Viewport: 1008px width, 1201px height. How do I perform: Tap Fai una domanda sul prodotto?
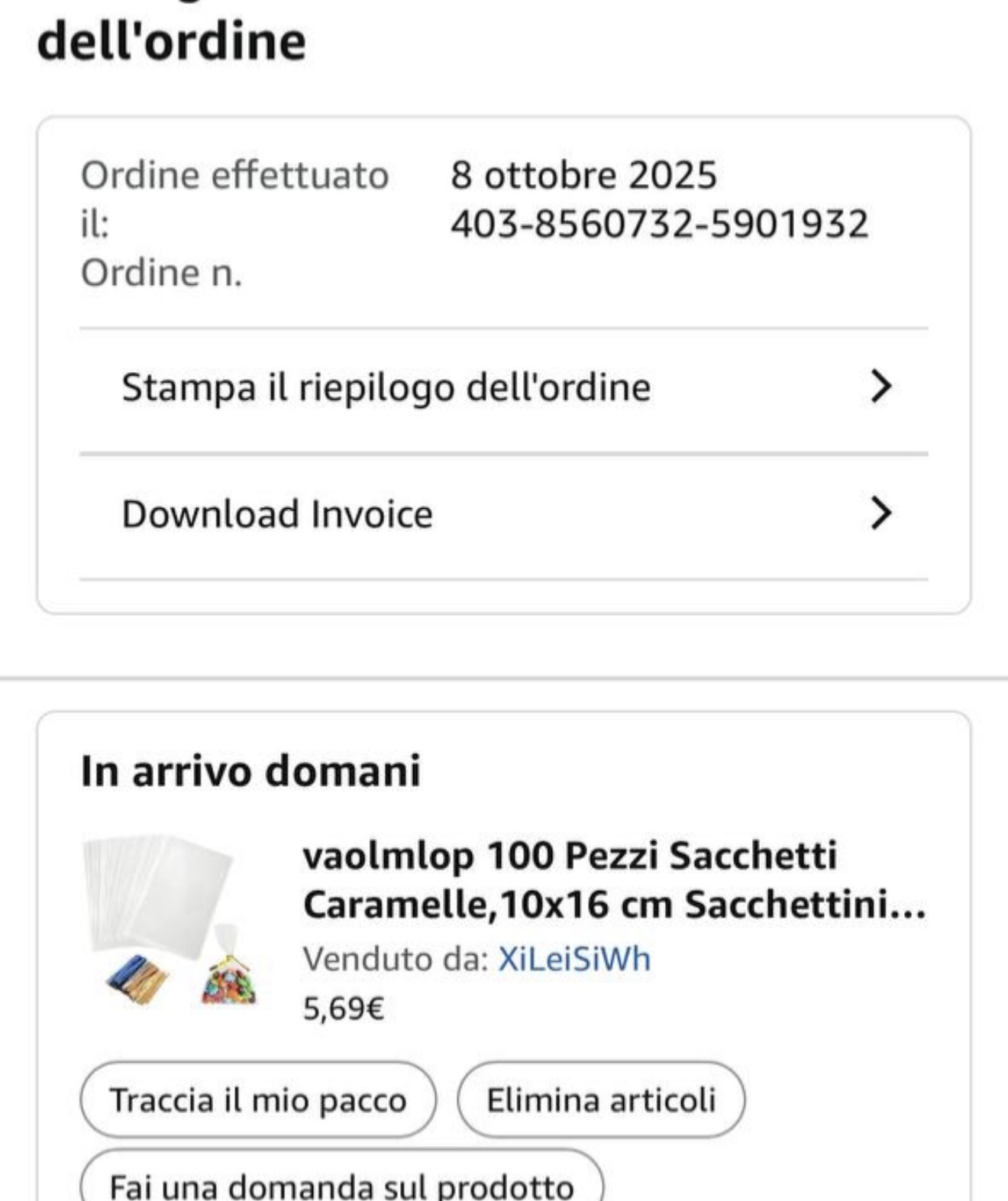[x=341, y=1183]
